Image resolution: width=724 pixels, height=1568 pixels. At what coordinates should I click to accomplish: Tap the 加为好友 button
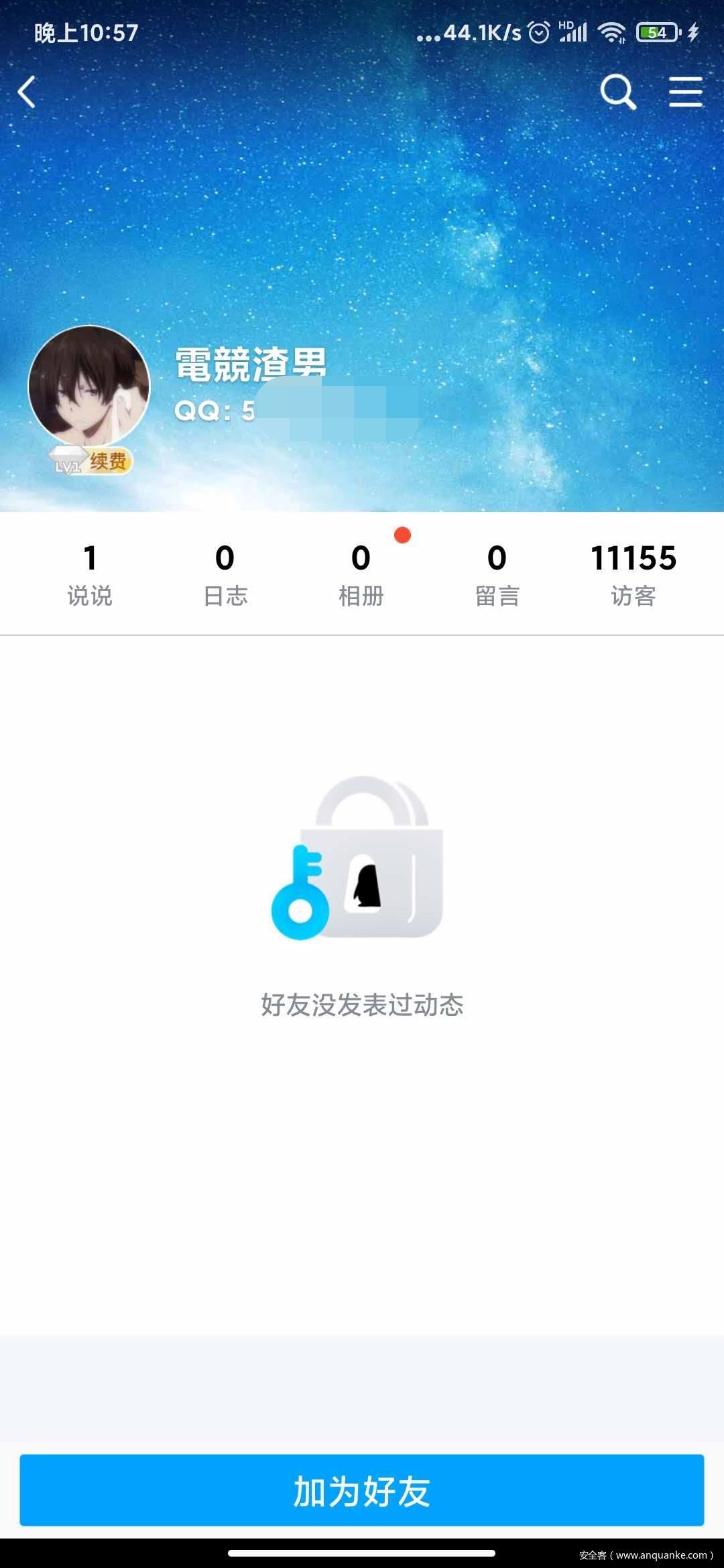pos(362,1490)
